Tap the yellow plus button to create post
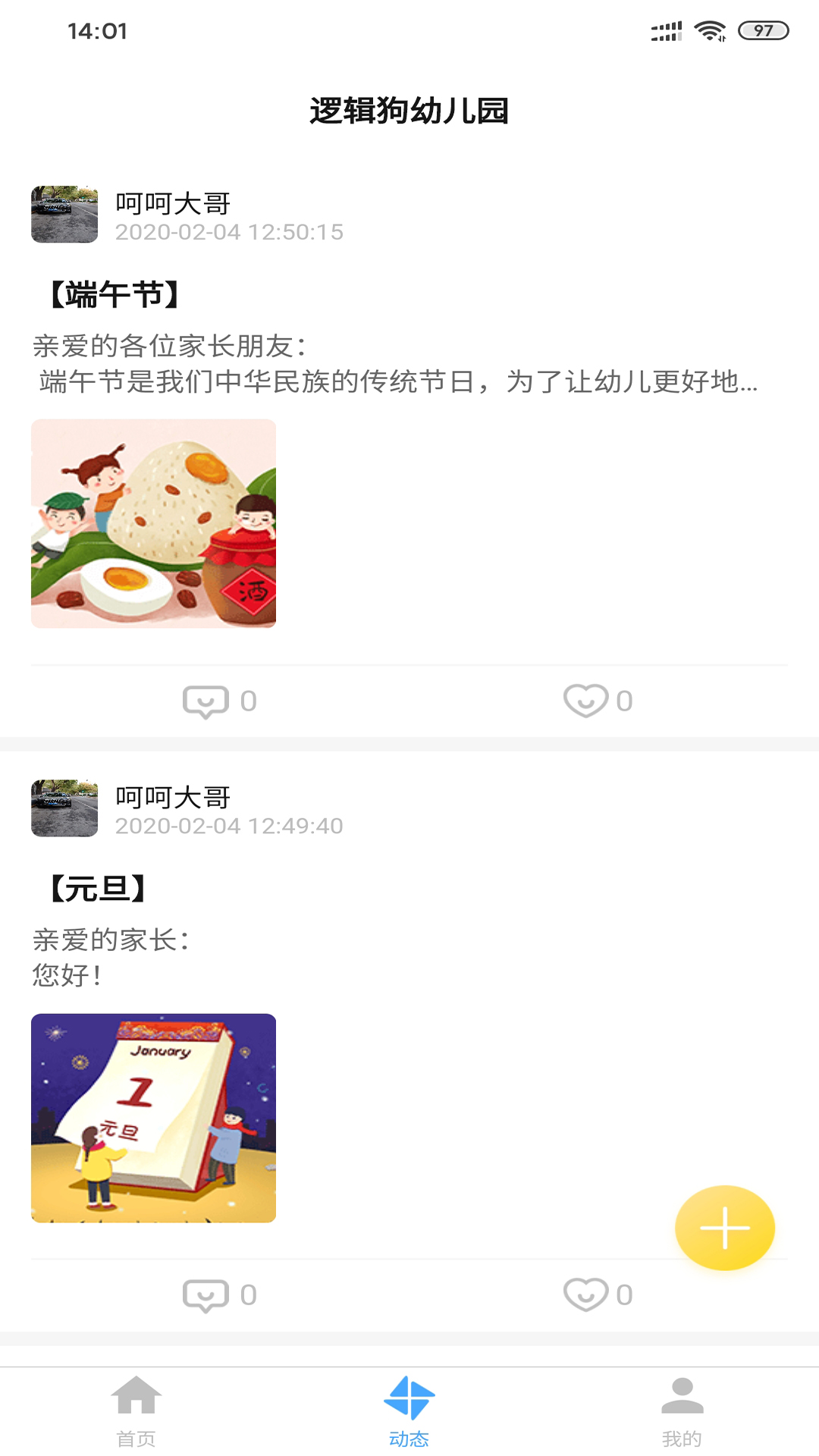 coord(725,1227)
